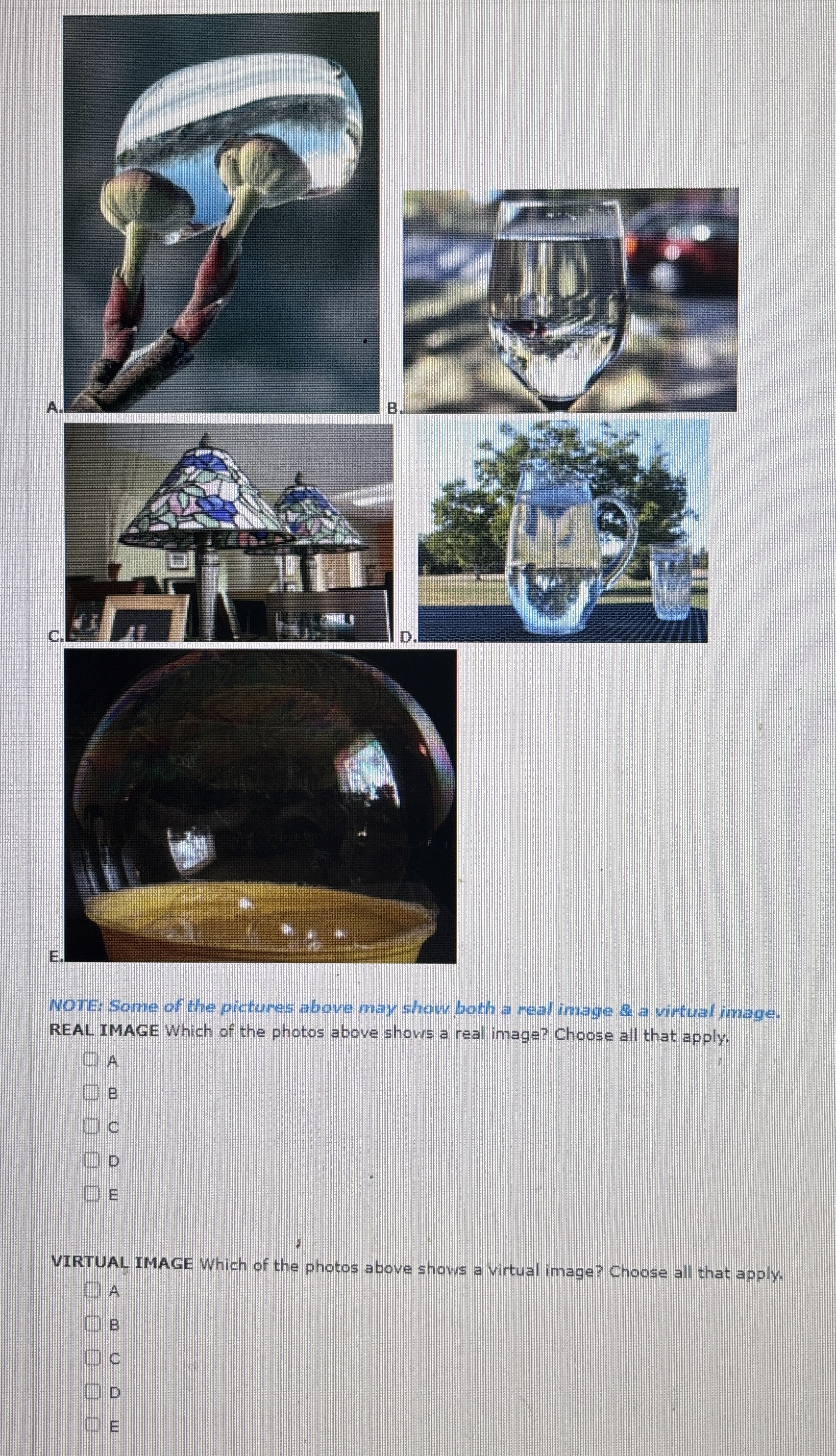Select photo B showing the wine glass
The image size is (836, 1456).
point(569,298)
